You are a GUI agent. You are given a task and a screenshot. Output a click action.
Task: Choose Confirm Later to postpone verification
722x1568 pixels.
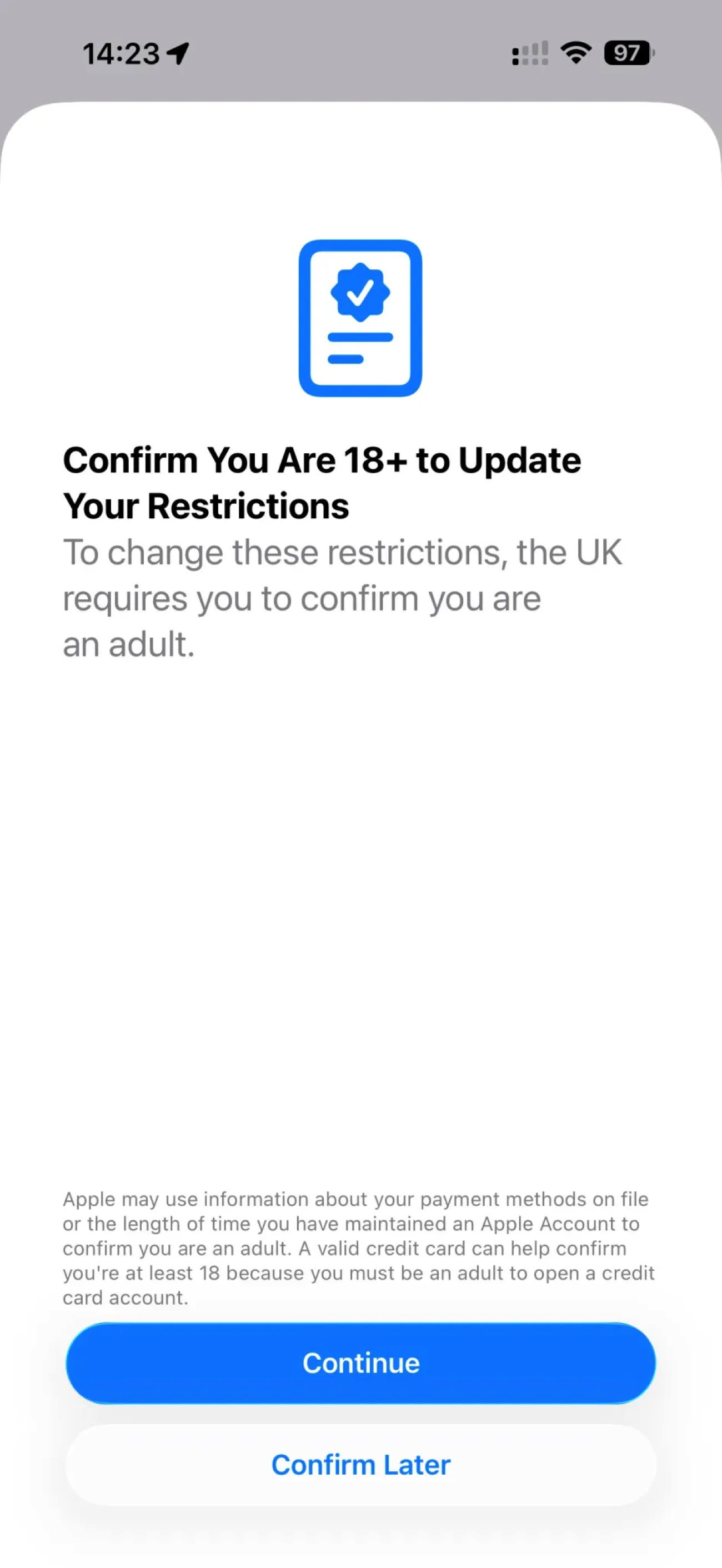[361, 1465]
